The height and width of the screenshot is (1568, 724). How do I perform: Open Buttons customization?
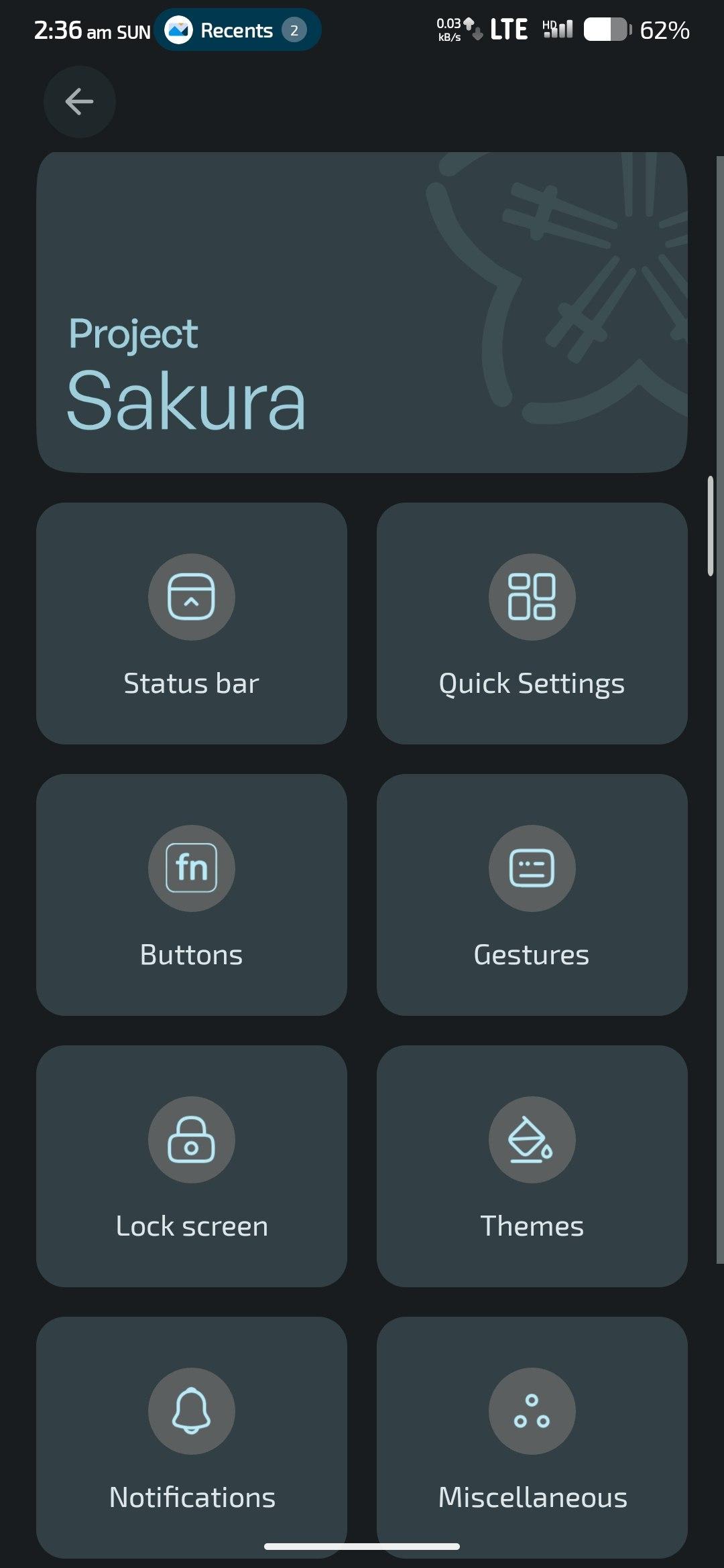tap(191, 895)
